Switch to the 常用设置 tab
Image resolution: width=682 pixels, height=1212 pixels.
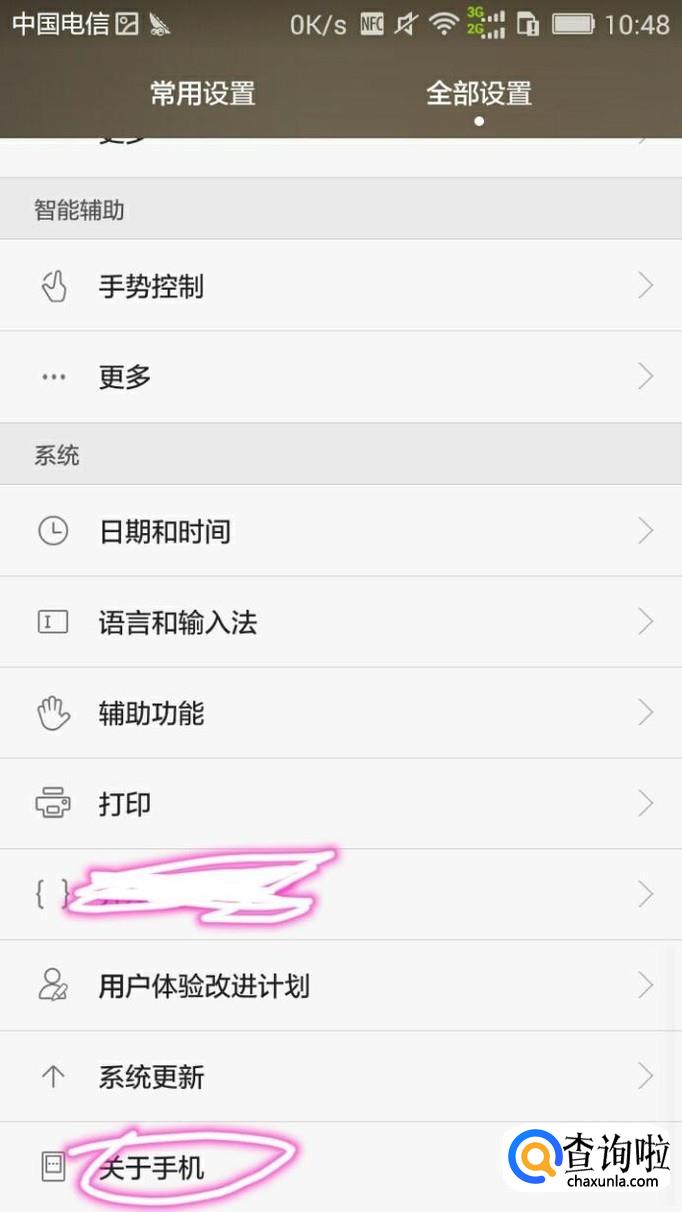(x=203, y=94)
